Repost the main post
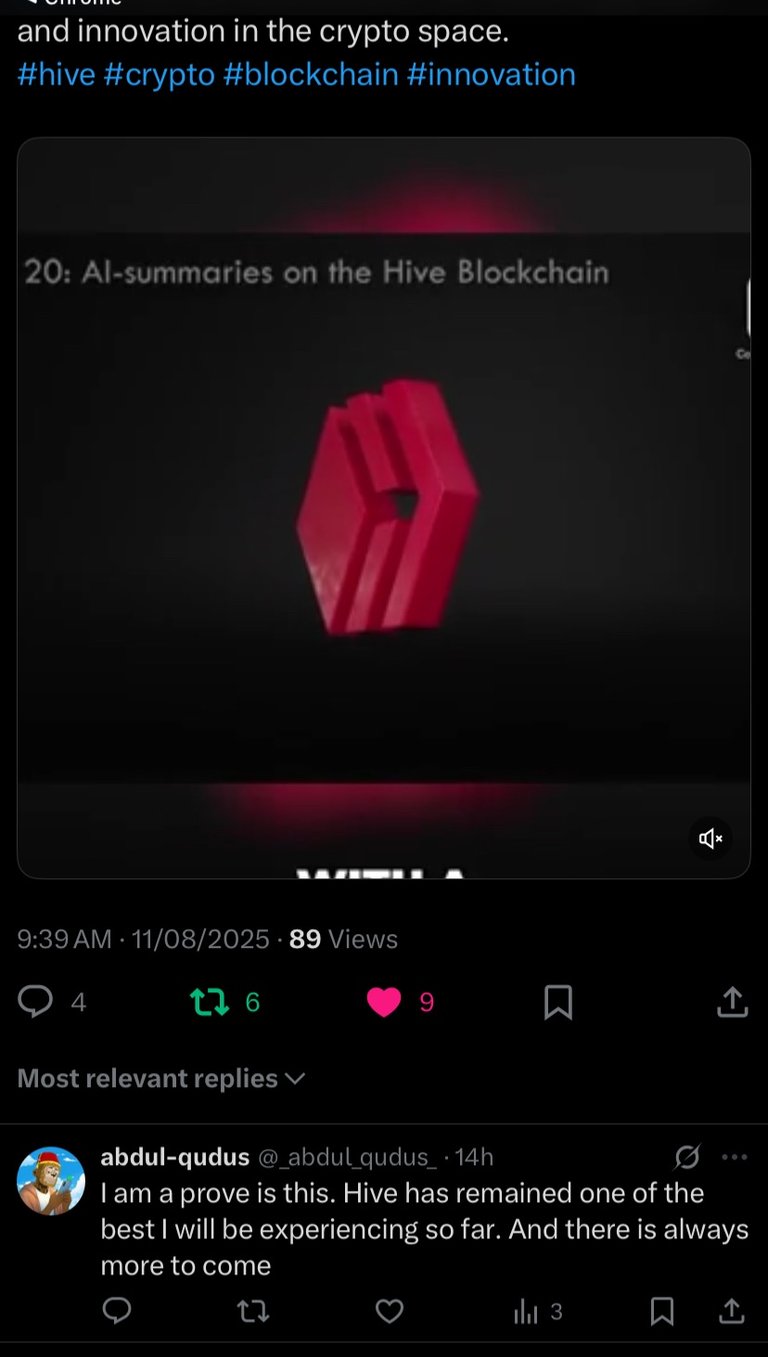This screenshot has height=1357, width=768. (210, 1001)
